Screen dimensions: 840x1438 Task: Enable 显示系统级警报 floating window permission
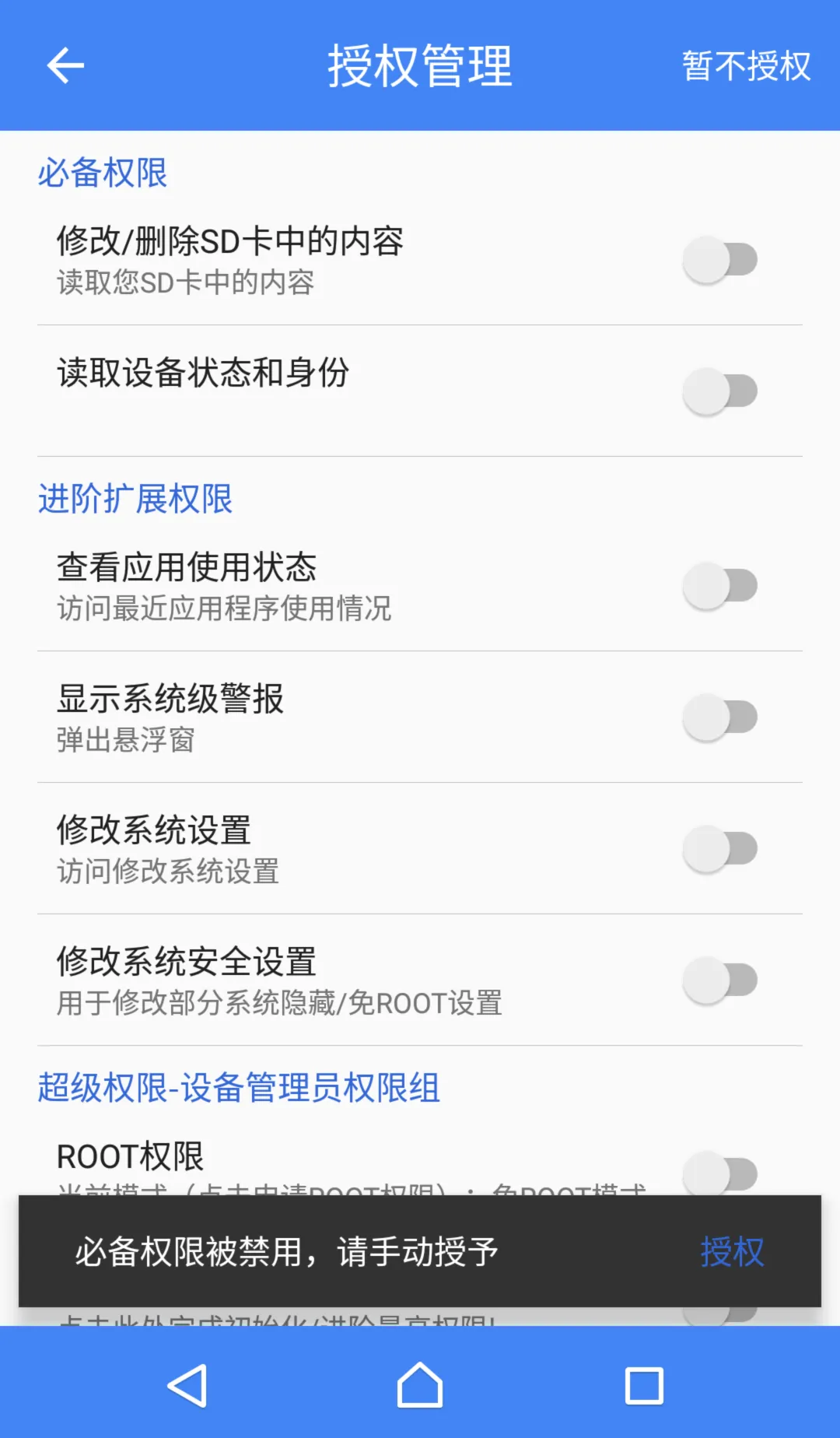click(720, 717)
